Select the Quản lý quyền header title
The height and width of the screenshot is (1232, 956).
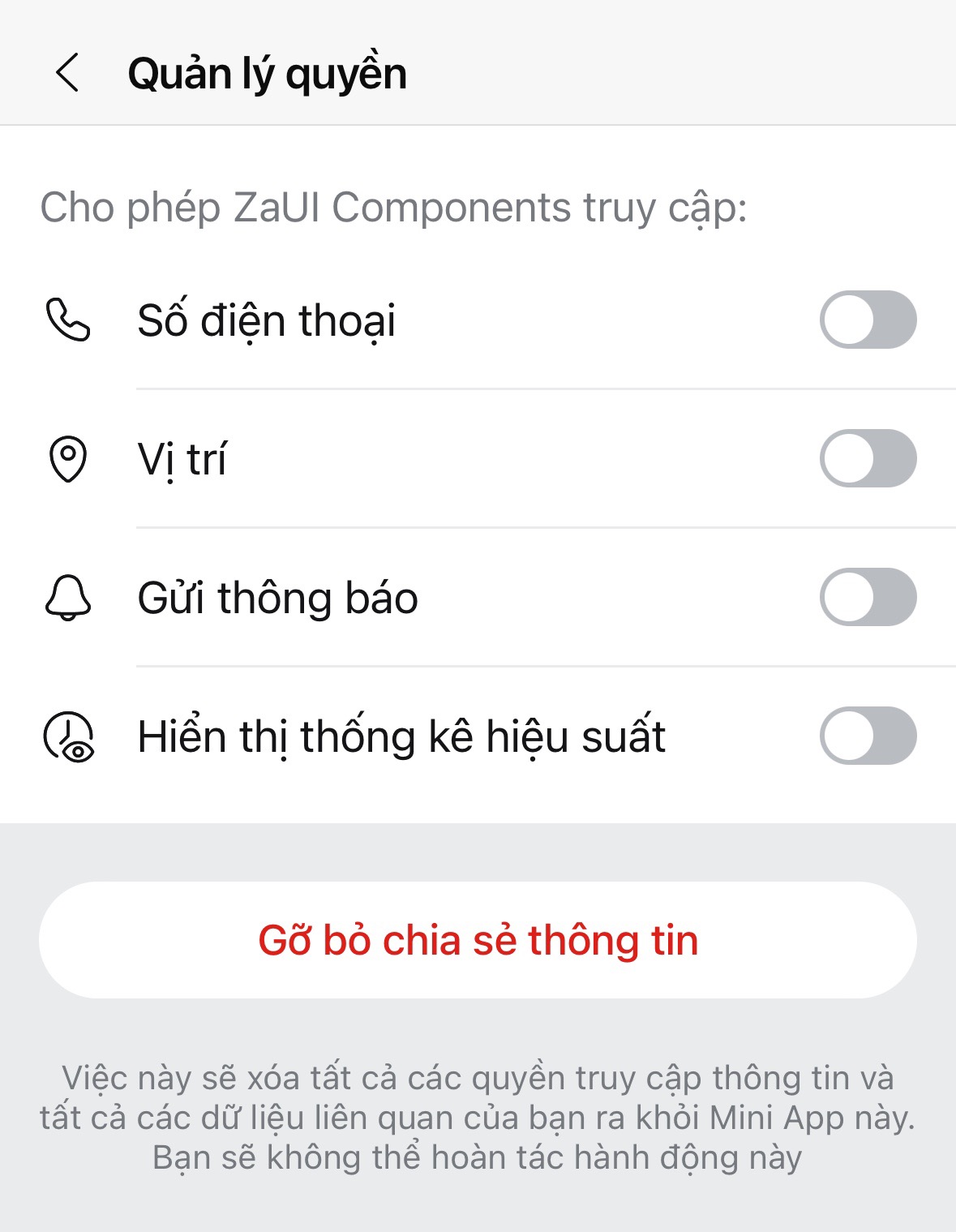(268, 73)
